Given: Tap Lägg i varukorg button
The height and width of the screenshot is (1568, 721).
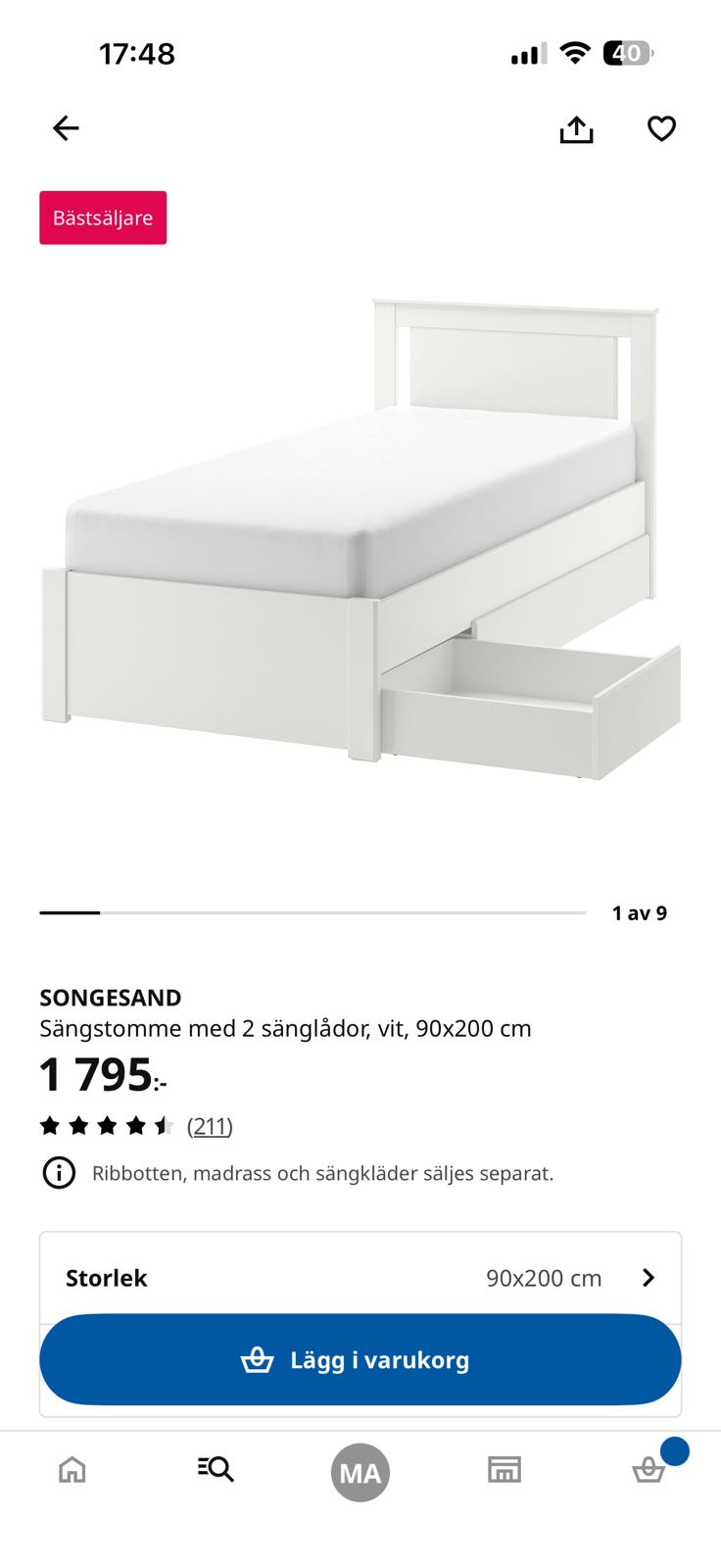Looking at the screenshot, I should click(x=360, y=1359).
